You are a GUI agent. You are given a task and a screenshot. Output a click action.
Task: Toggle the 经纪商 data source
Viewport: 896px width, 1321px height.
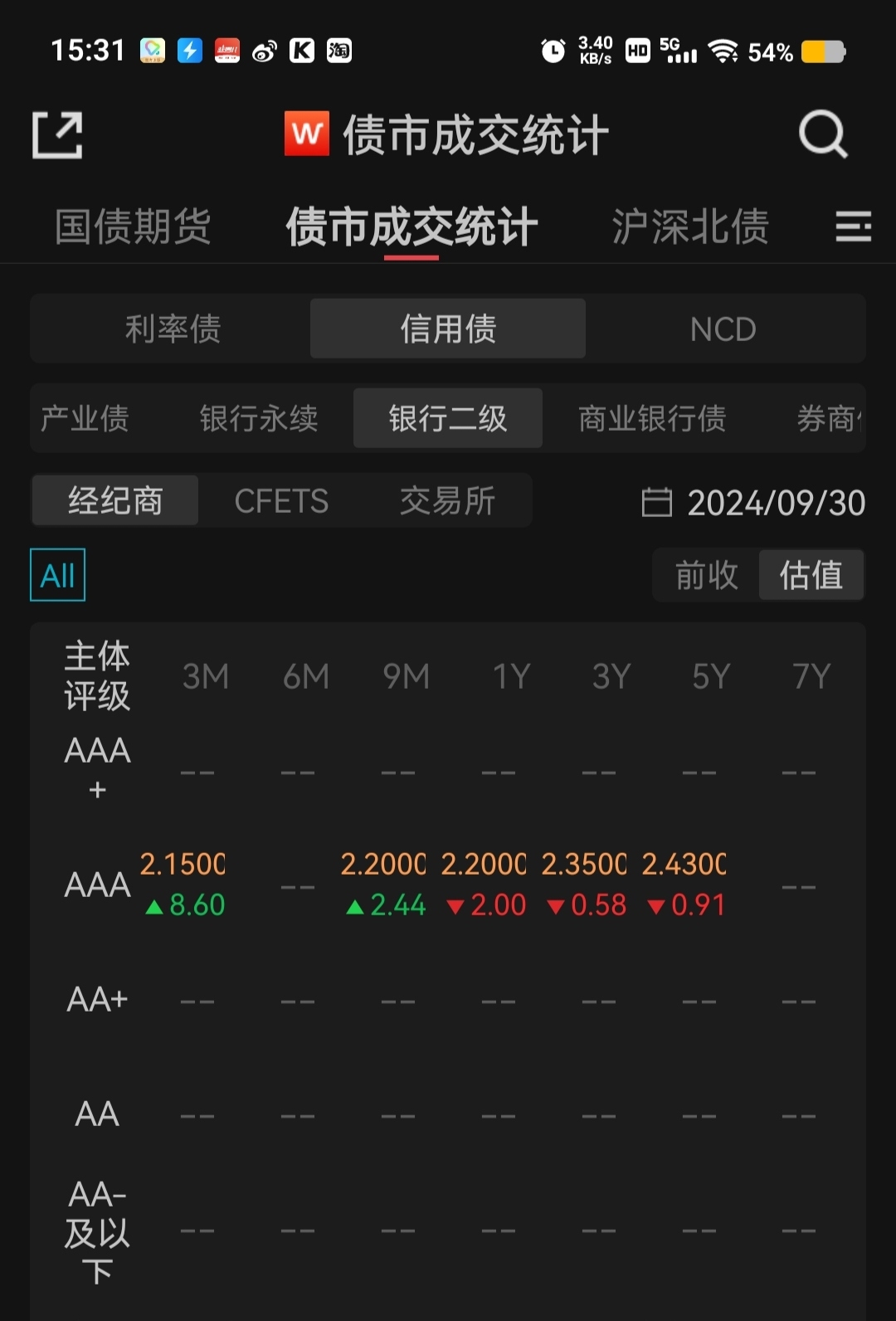(114, 500)
